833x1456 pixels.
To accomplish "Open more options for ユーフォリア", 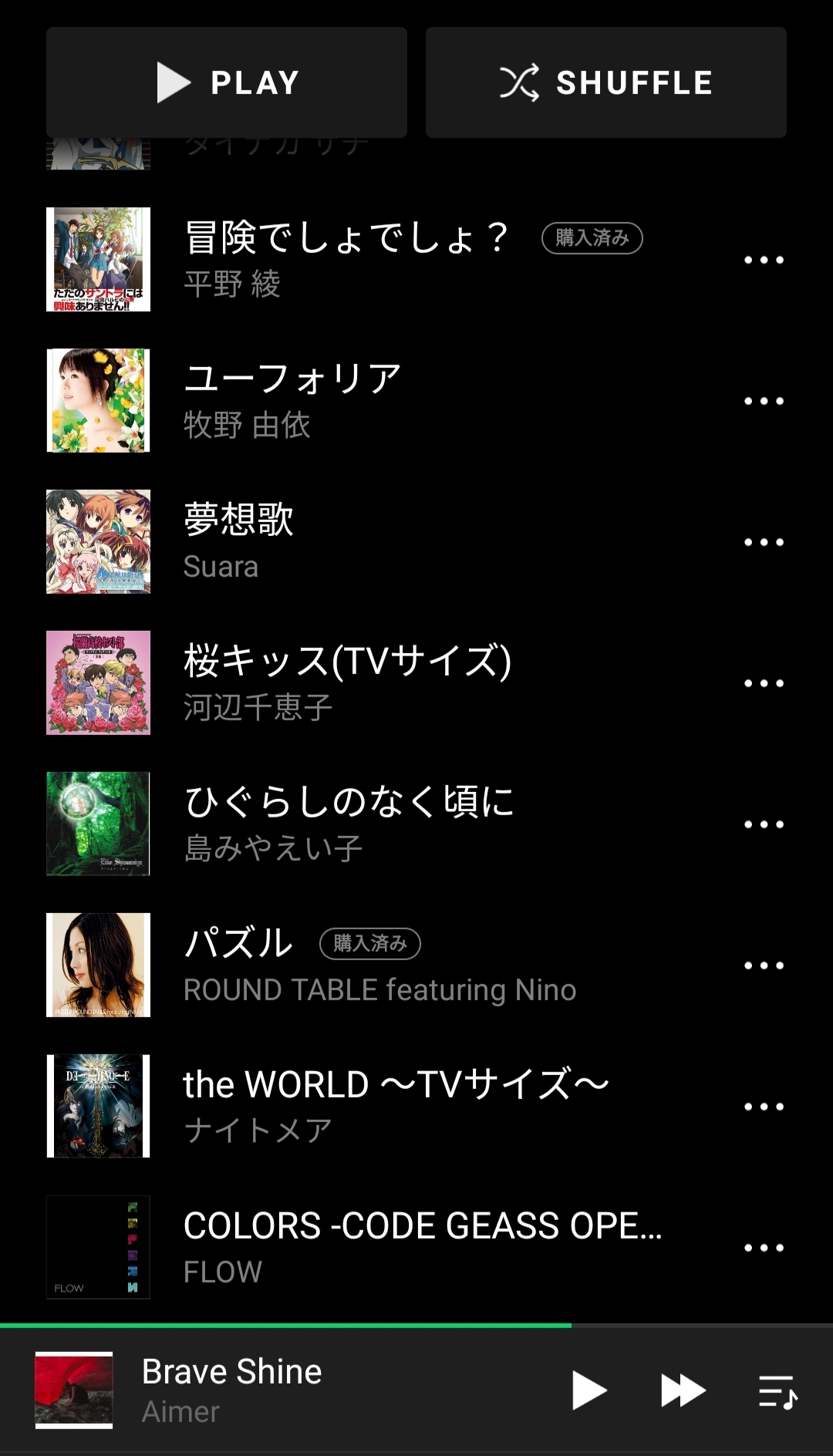I will coord(764,401).
